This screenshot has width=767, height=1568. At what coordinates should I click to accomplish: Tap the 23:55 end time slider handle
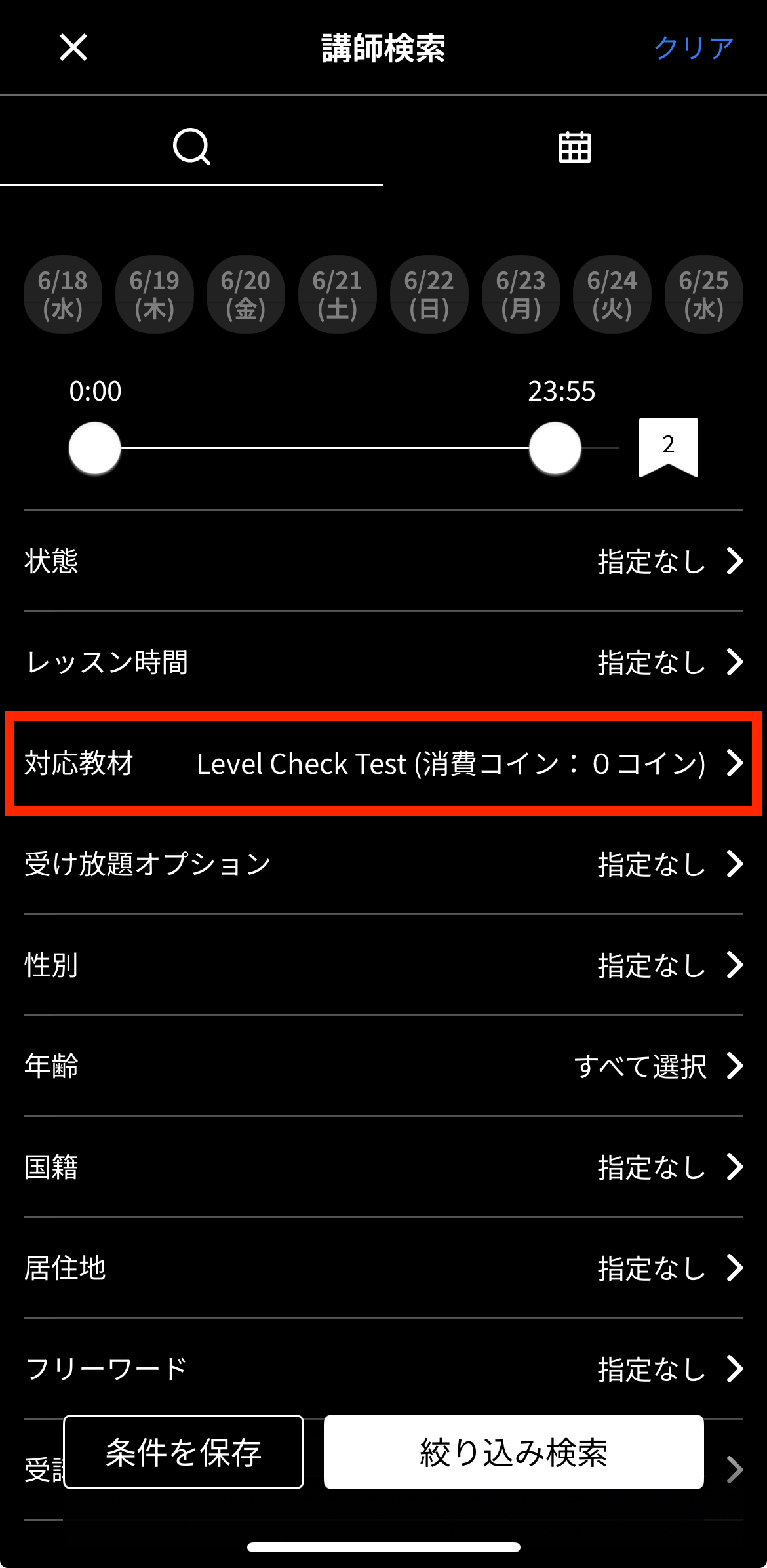555,448
